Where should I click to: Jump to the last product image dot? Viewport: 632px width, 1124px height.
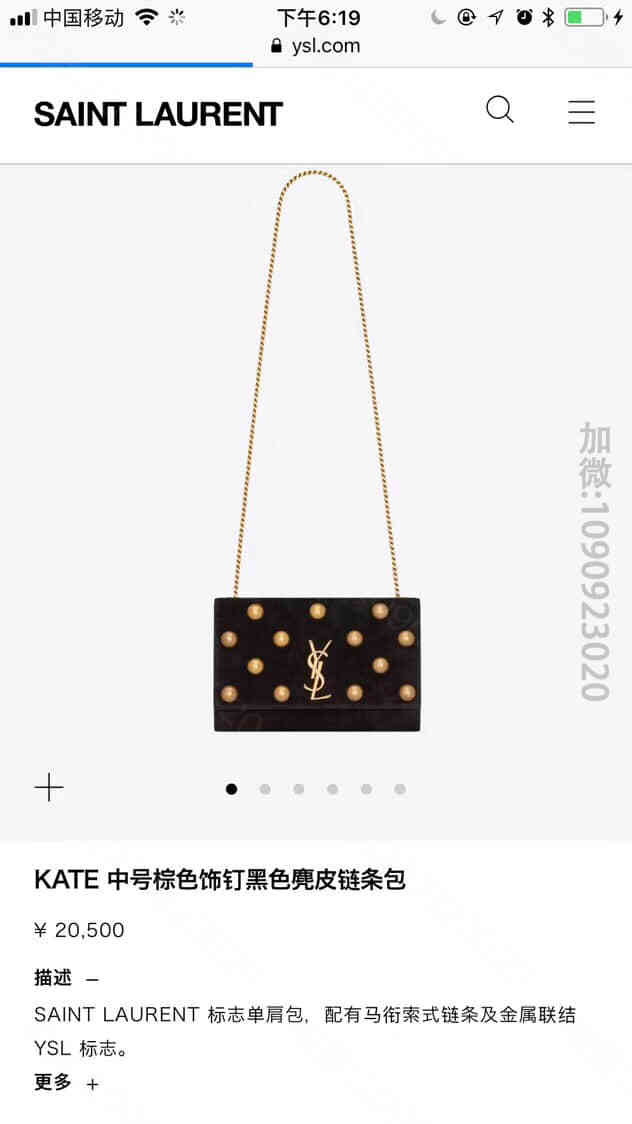tap(400, 789)
